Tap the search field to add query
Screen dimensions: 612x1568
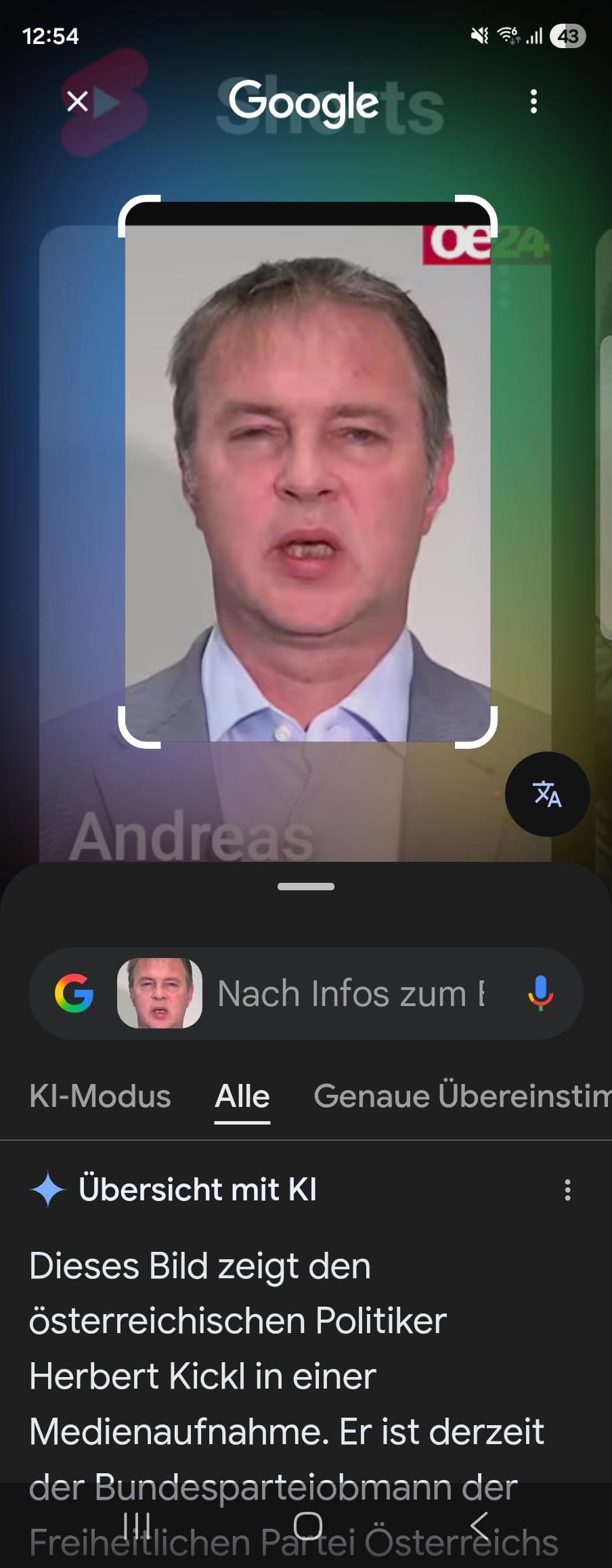[352, 993]
